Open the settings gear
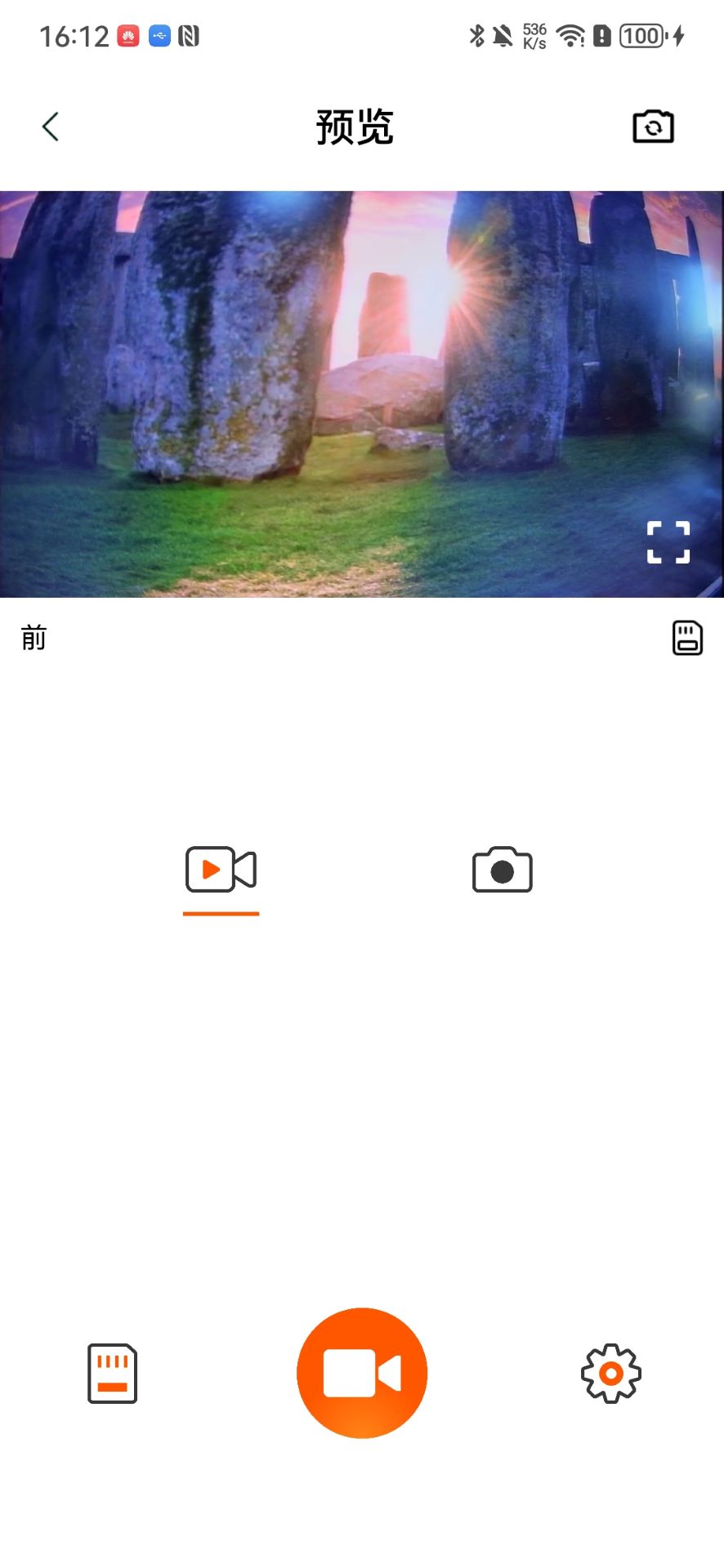Viewport: 724px width, 1568px height. pyautogui.click(x=610, y=1374)
